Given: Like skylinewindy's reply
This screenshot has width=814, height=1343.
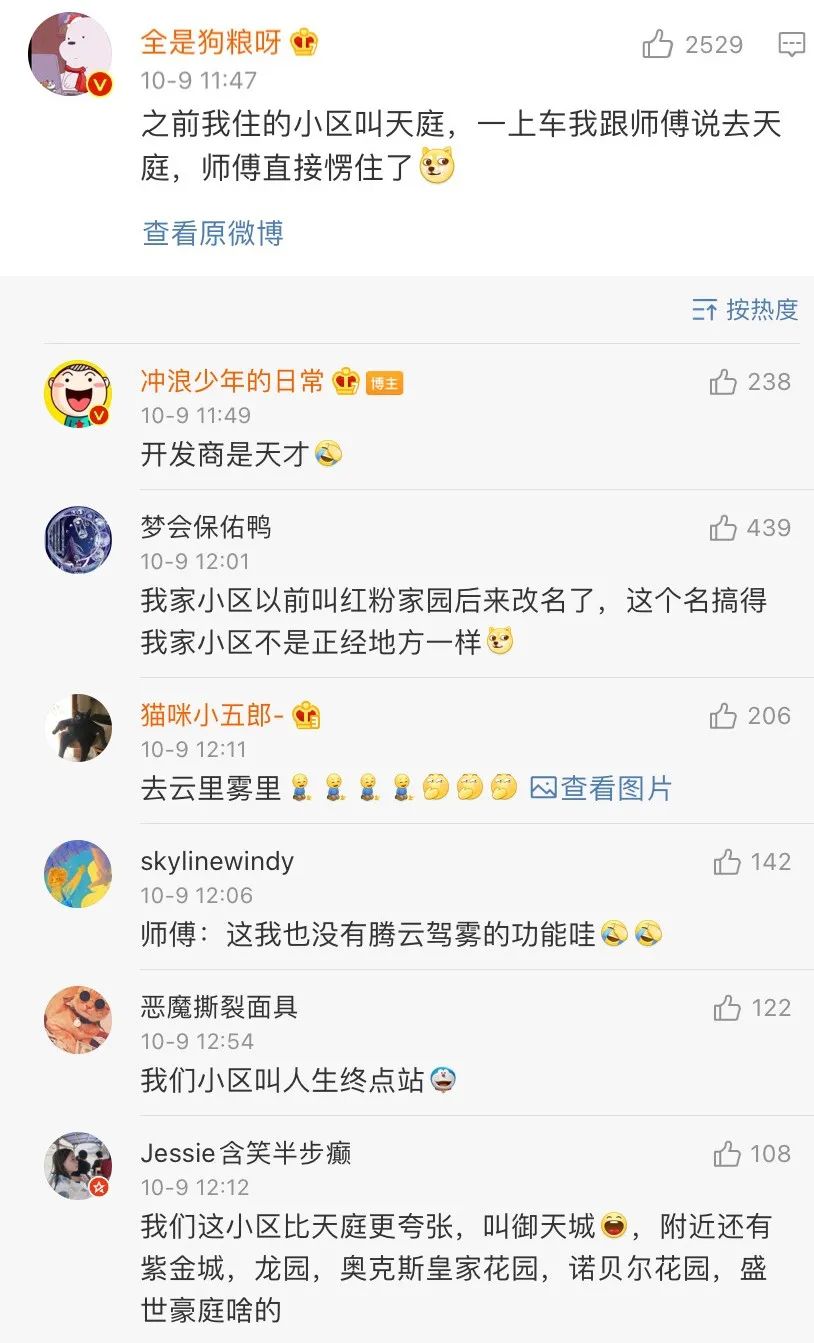Looking at the screenshot, I should coord(727,862).
